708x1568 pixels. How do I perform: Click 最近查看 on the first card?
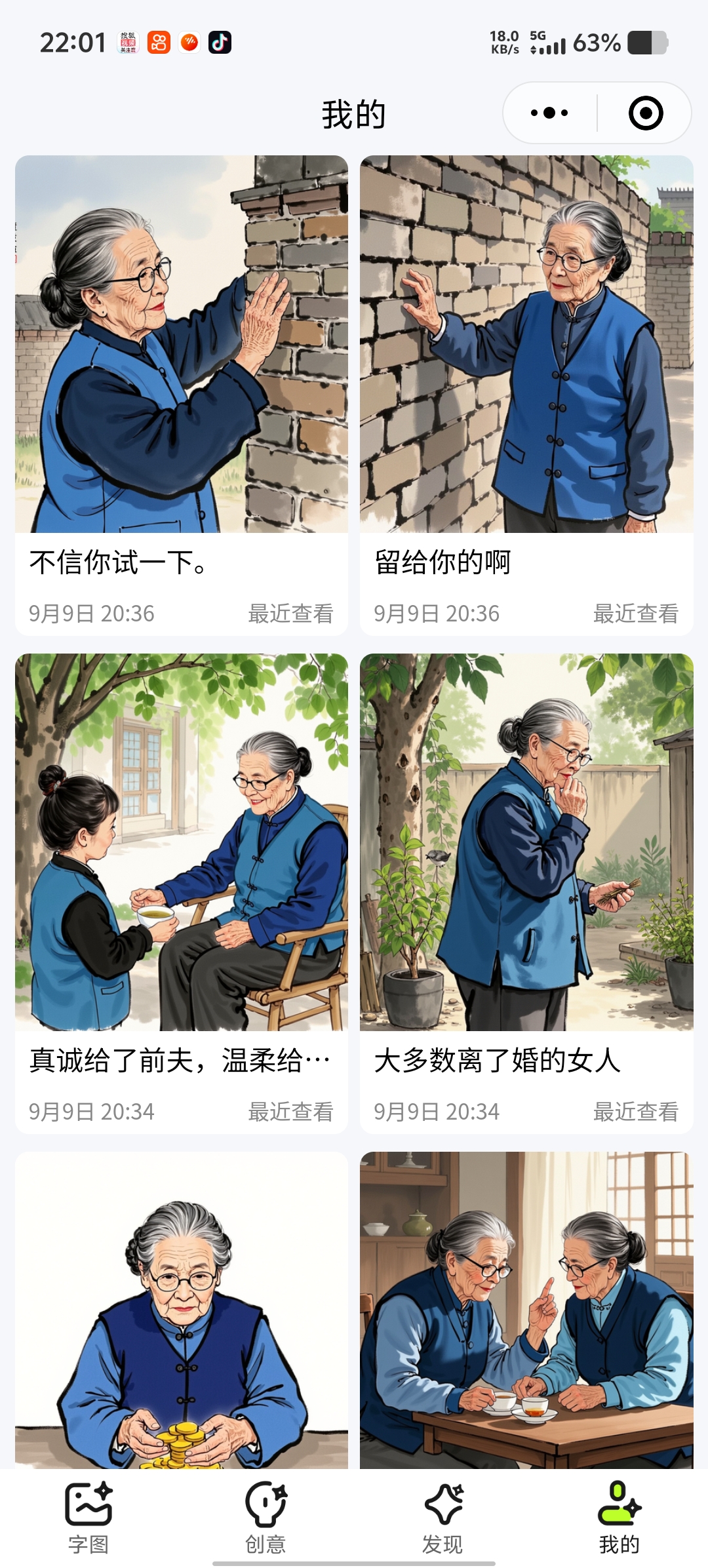291,614
